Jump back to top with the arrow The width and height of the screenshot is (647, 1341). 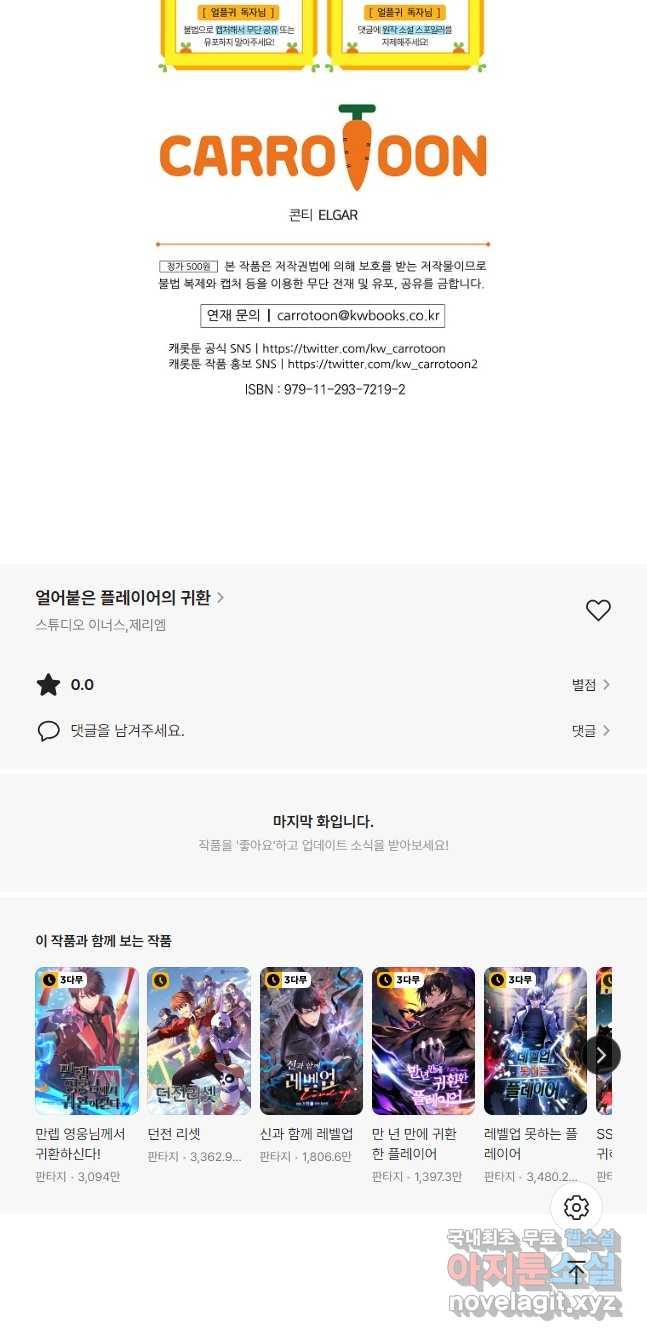[x=576, y=1272]
